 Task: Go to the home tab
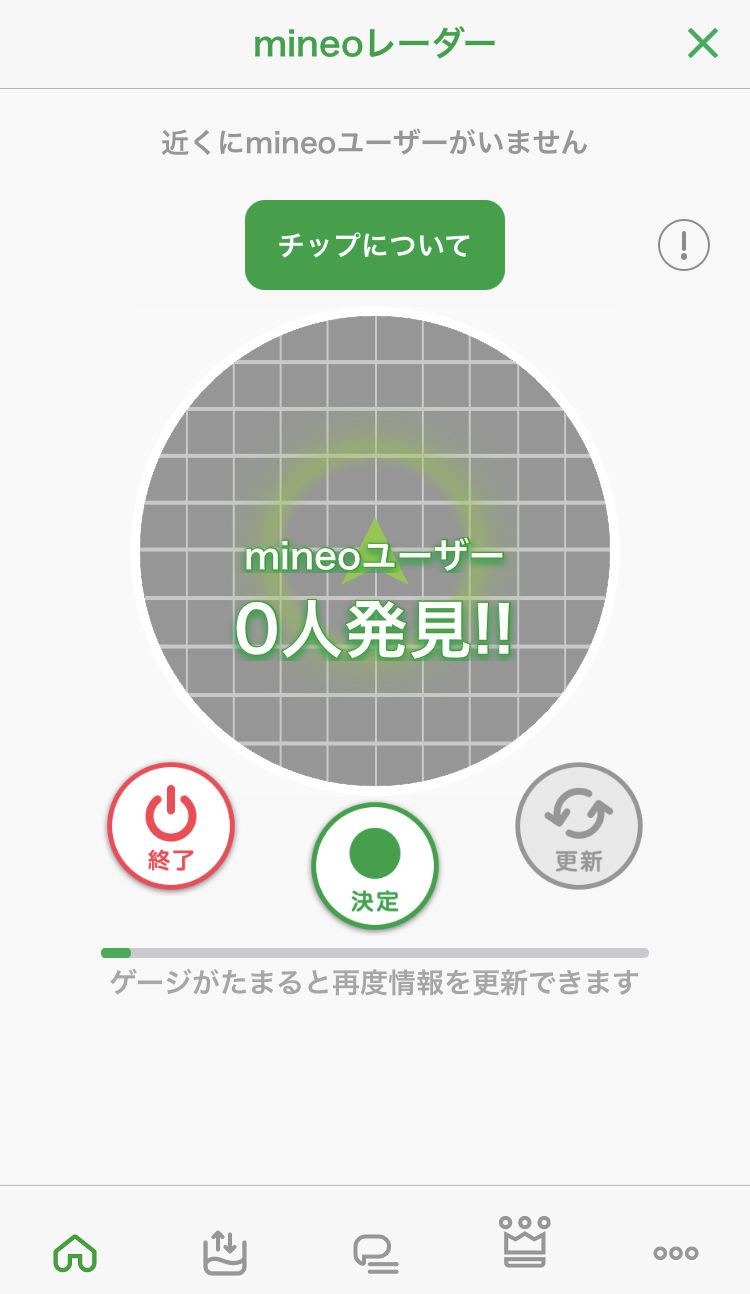click(x=75, y=1252)
